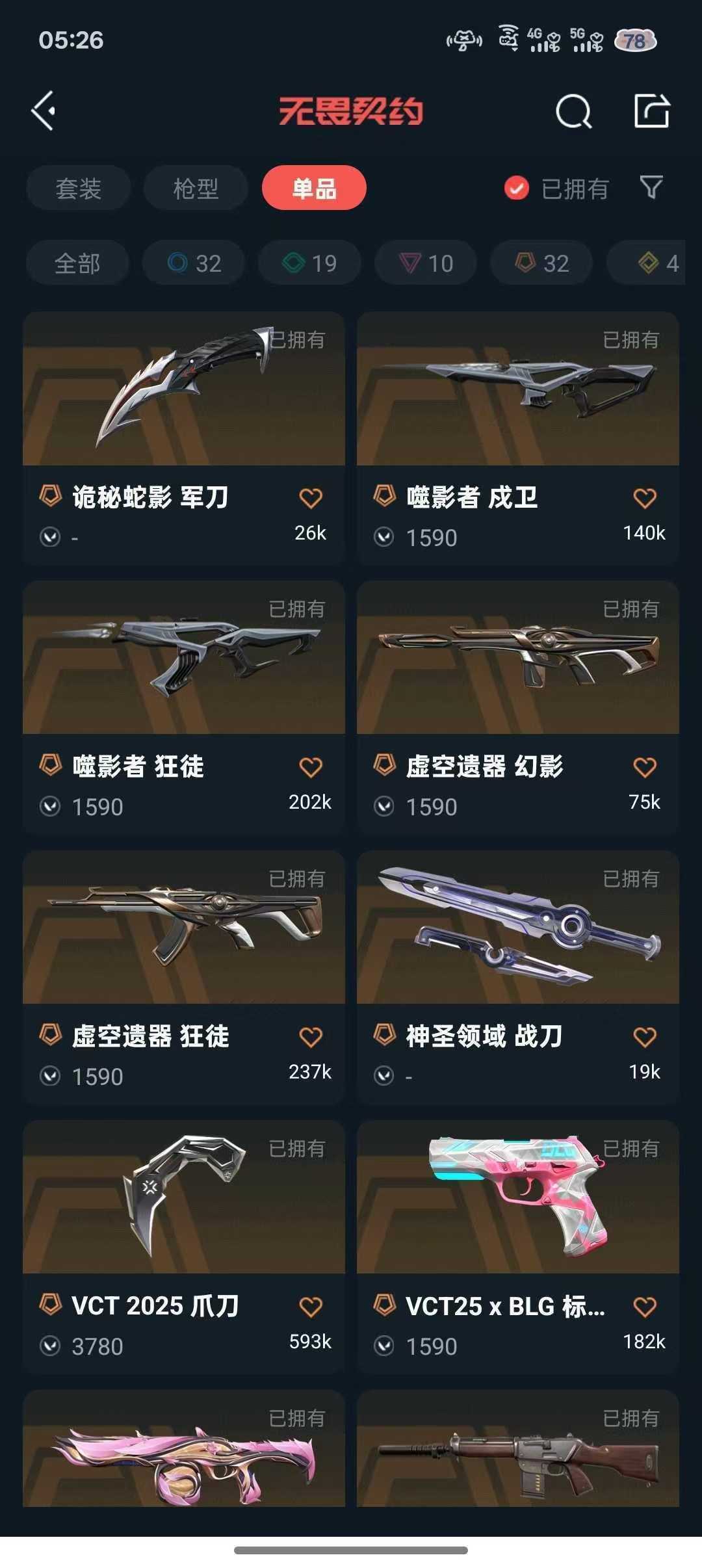
Task: Open the search magnifier icon
Action: pyautogui.click(x=573, y=111)
